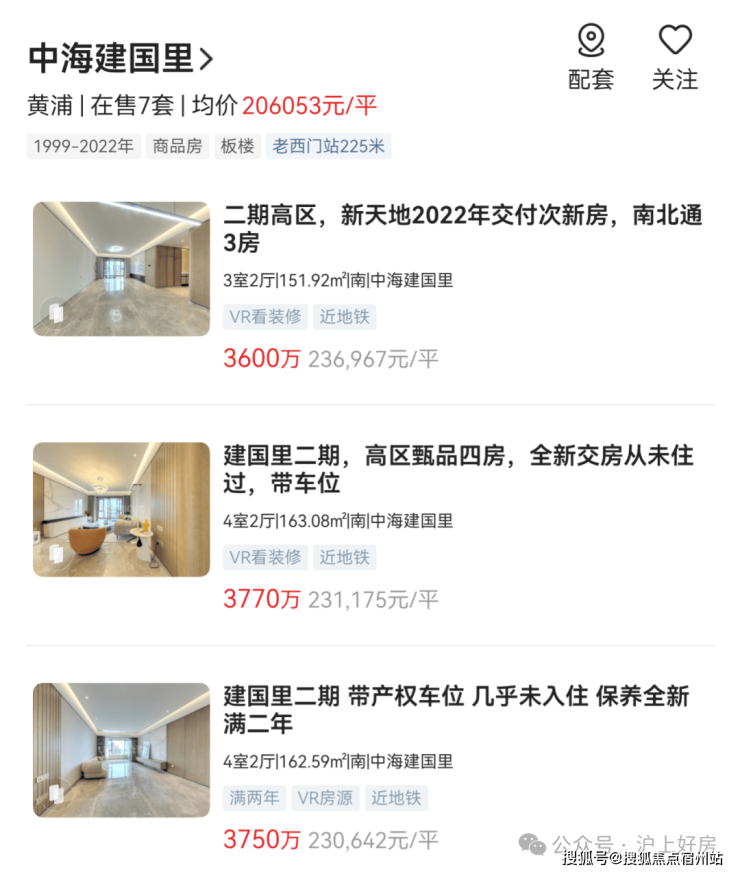This screenshot has height=874, width=740.
Task: Tap the 配套 location pin icon
Action: coord(591,41)
